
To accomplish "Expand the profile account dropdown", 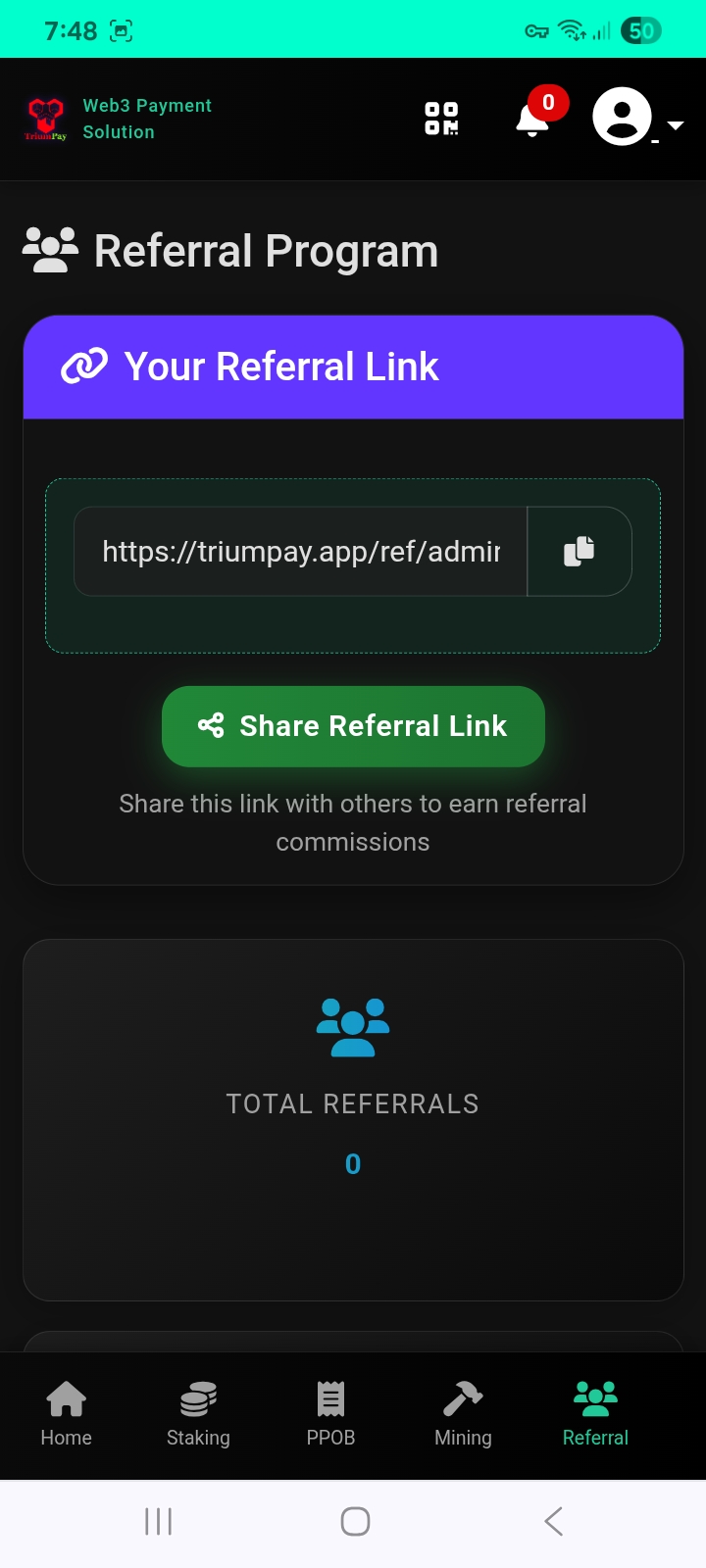I will tap(637, 119).
